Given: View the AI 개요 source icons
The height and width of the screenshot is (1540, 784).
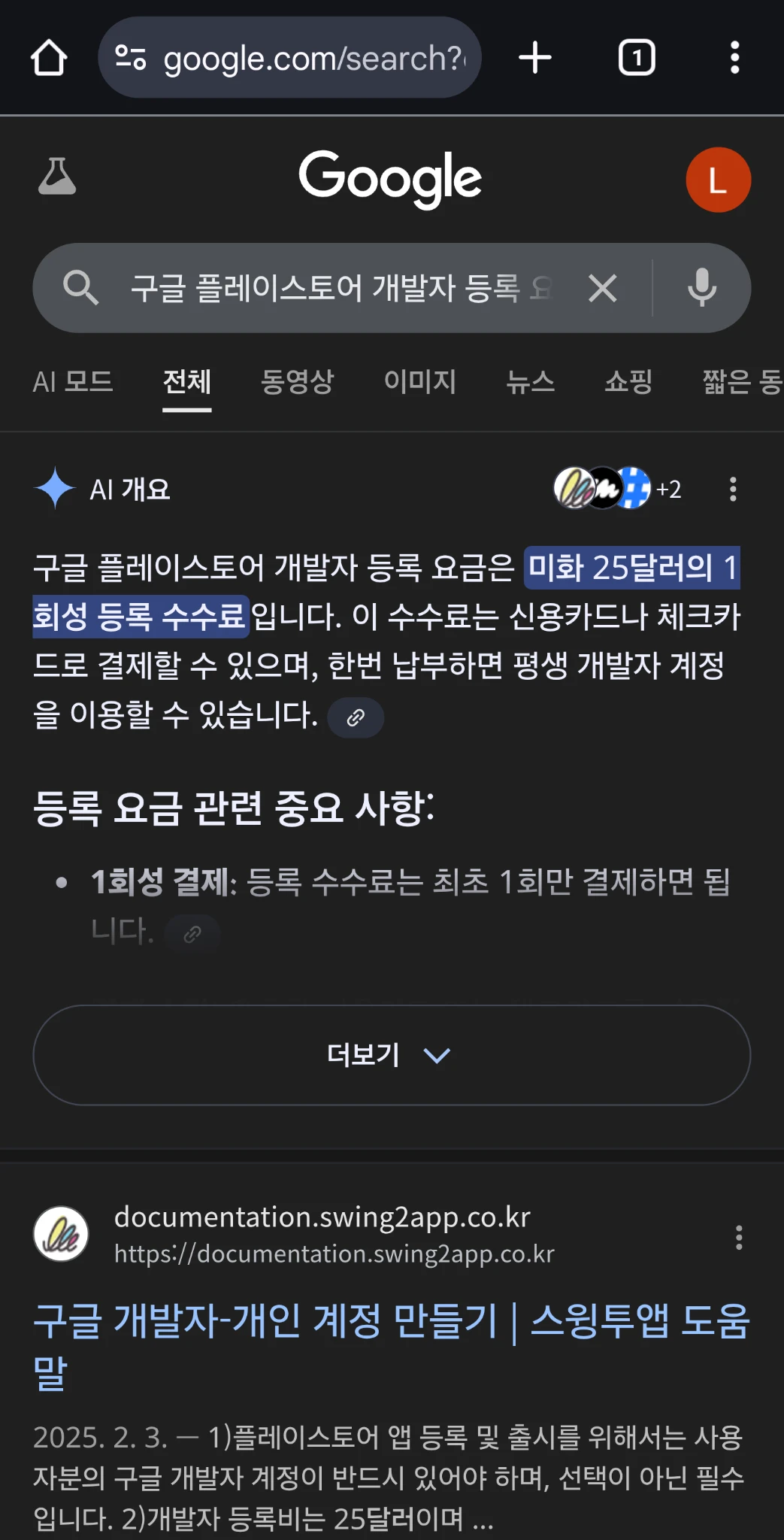Looking at the screenshot, I should 616,489.
